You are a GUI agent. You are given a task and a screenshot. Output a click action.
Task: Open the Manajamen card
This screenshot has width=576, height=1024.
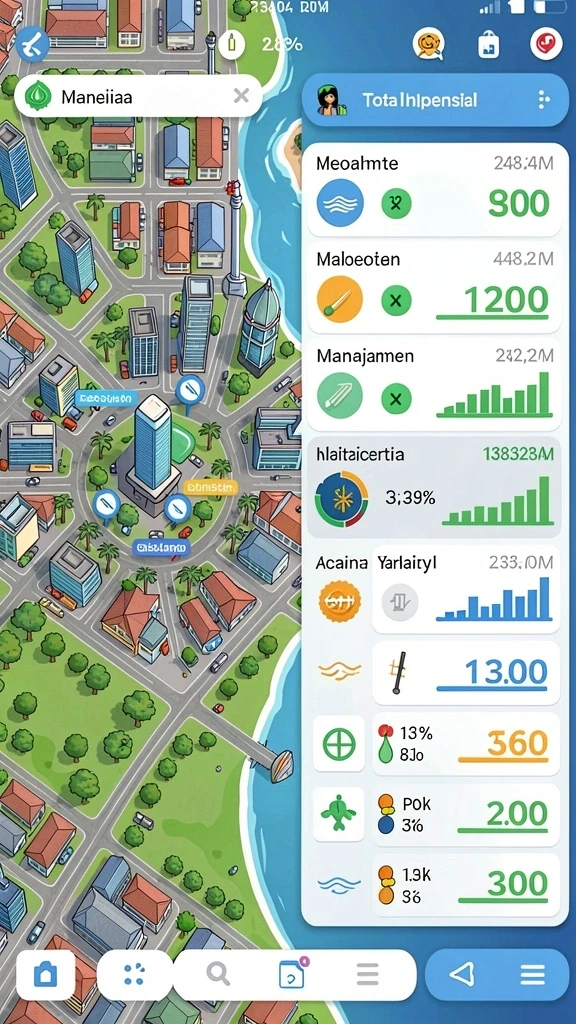click(434, 383)
